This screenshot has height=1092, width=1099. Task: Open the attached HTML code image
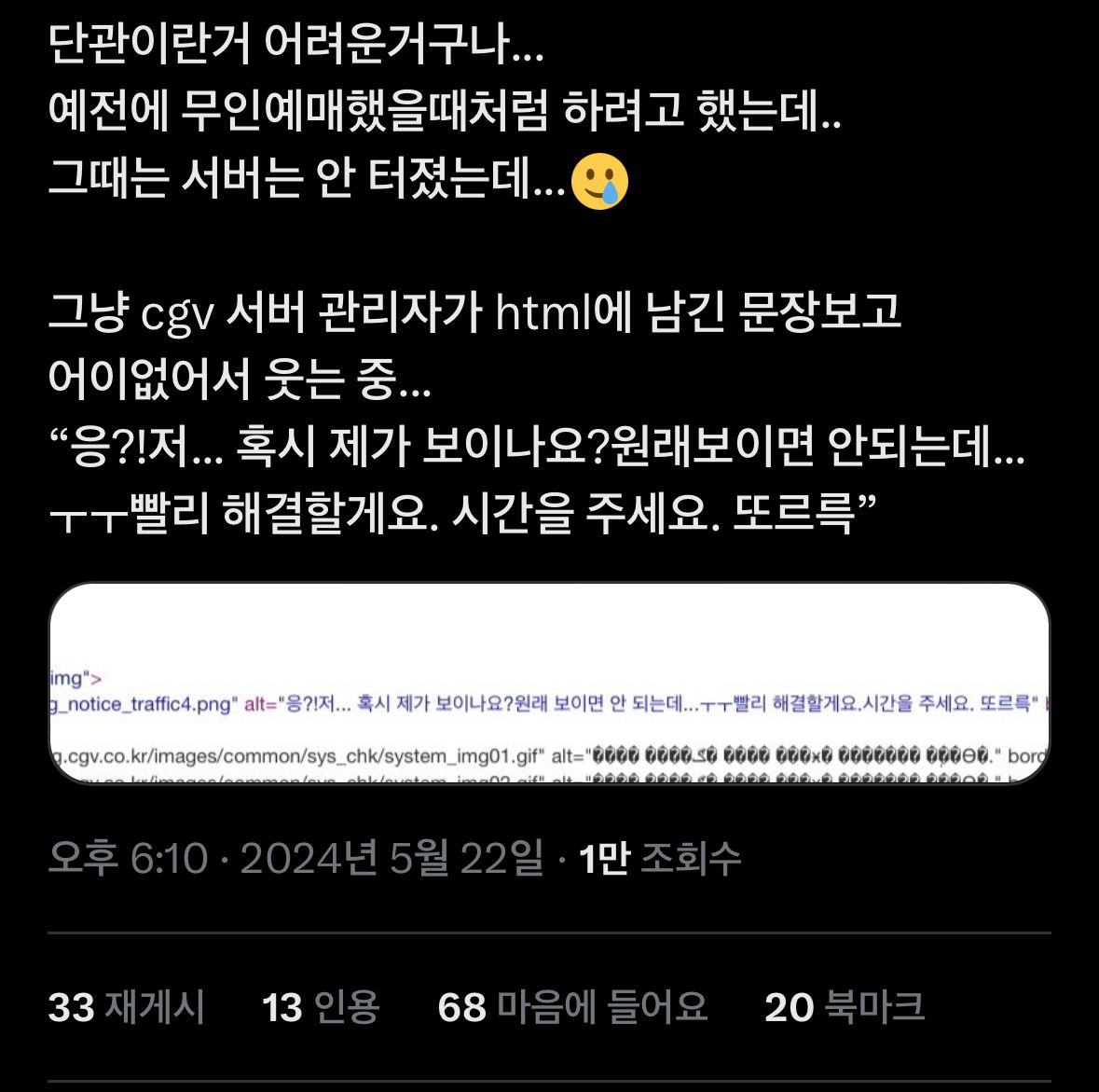tap(549, 684)
